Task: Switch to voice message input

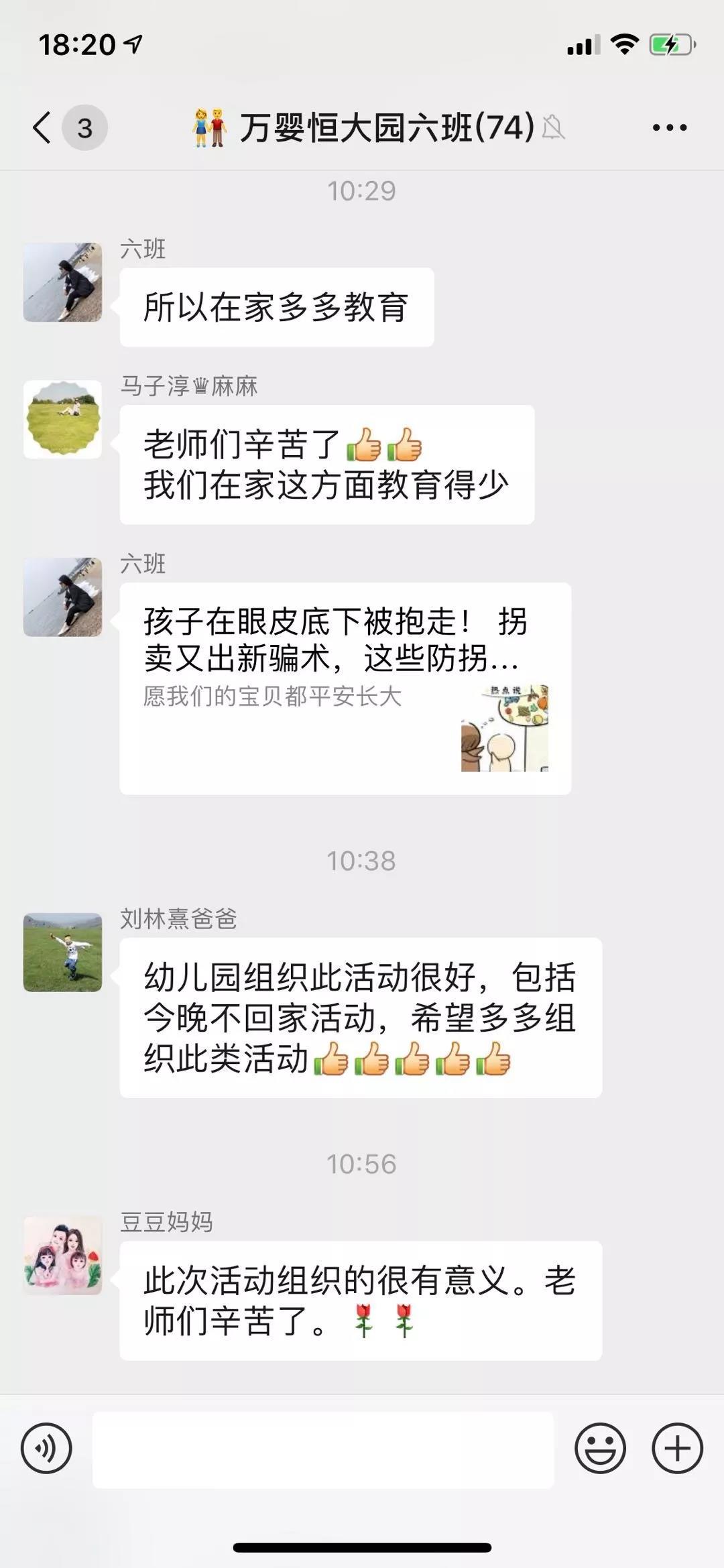Action: 46,1448
